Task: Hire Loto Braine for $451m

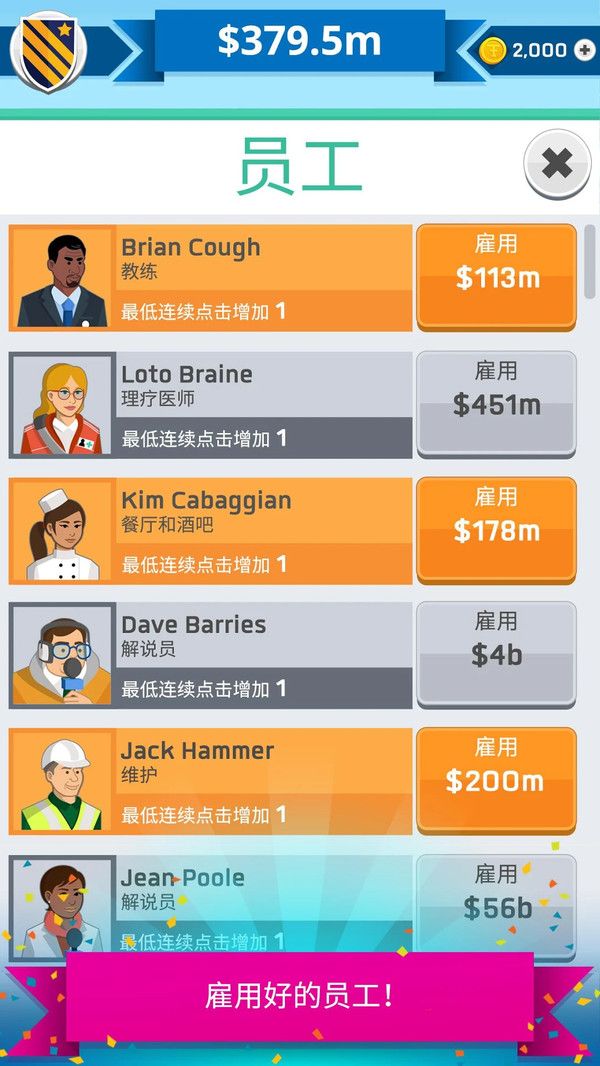Action: [x=496, y=403]
